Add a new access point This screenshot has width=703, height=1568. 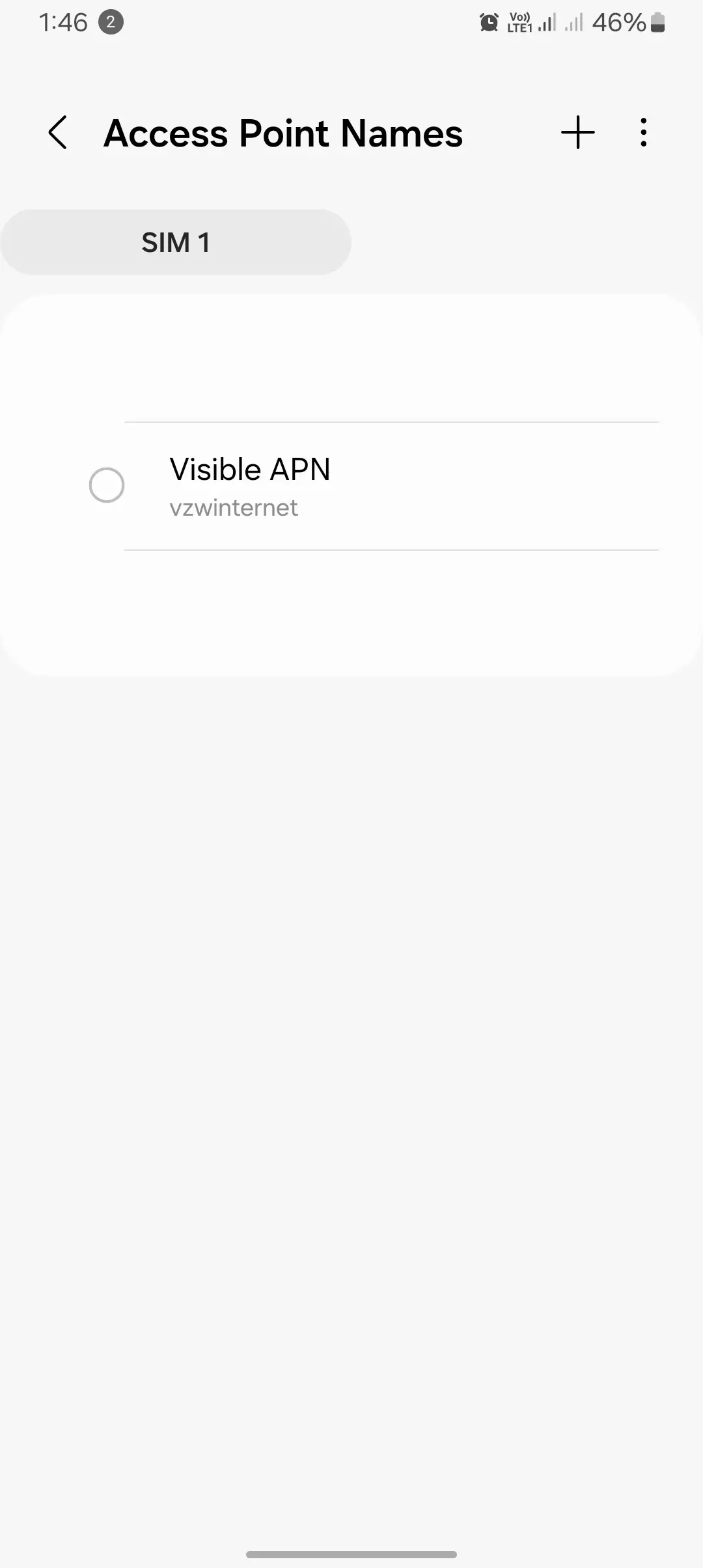click(577, 133)
